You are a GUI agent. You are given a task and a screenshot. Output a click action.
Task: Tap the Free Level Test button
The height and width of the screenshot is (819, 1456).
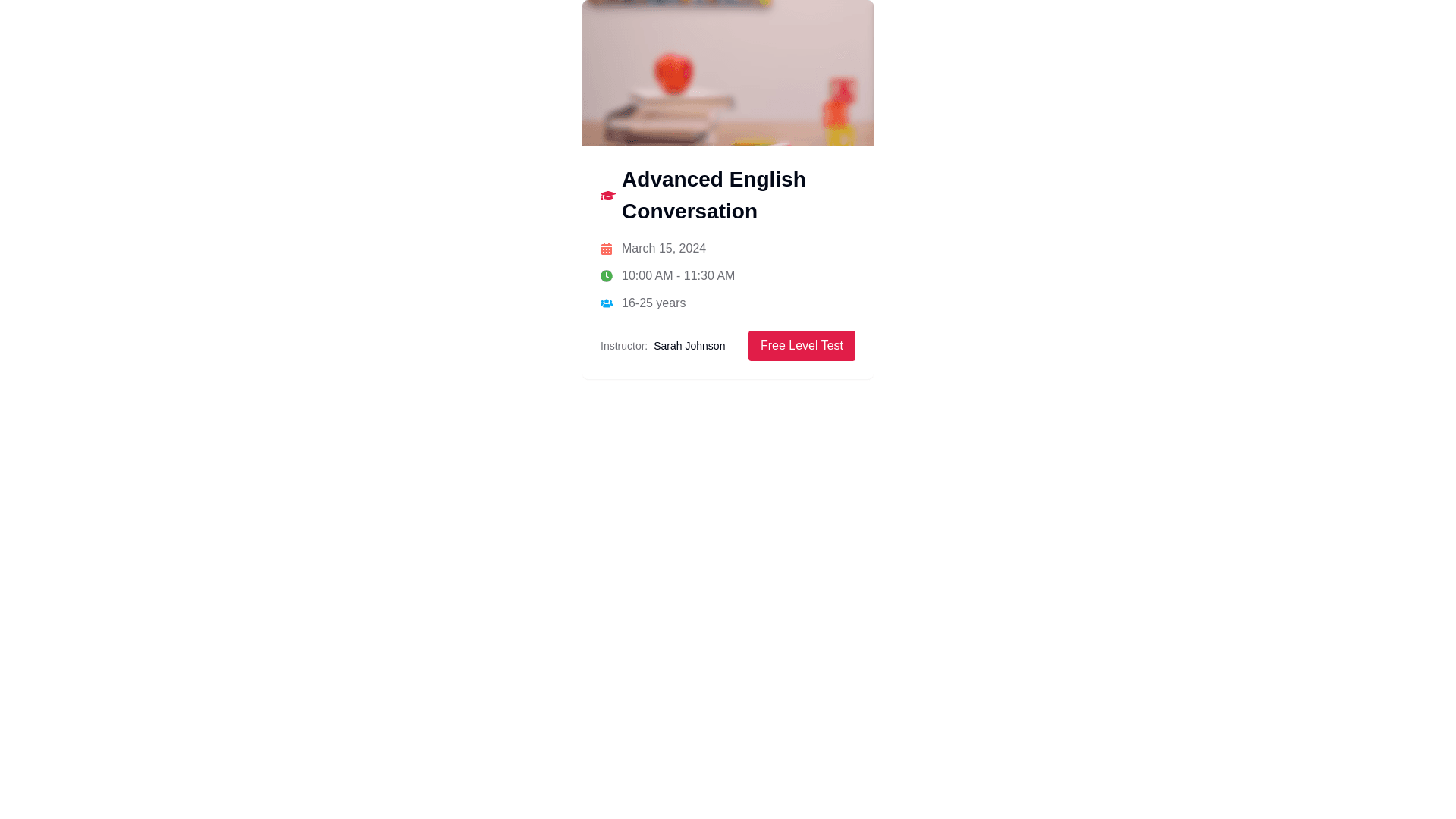tap(802, 346)
